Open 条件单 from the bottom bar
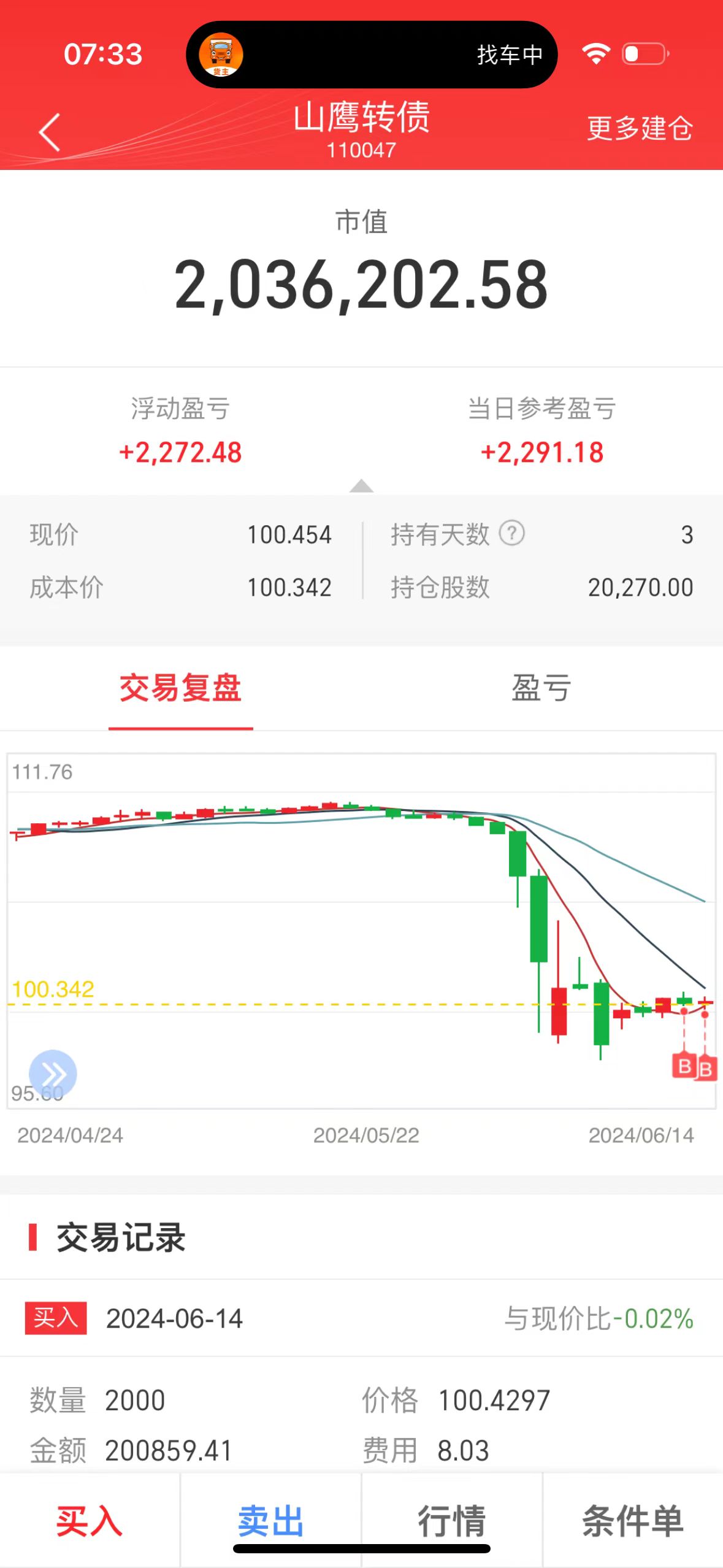723x1568 pixels. 633,1521
